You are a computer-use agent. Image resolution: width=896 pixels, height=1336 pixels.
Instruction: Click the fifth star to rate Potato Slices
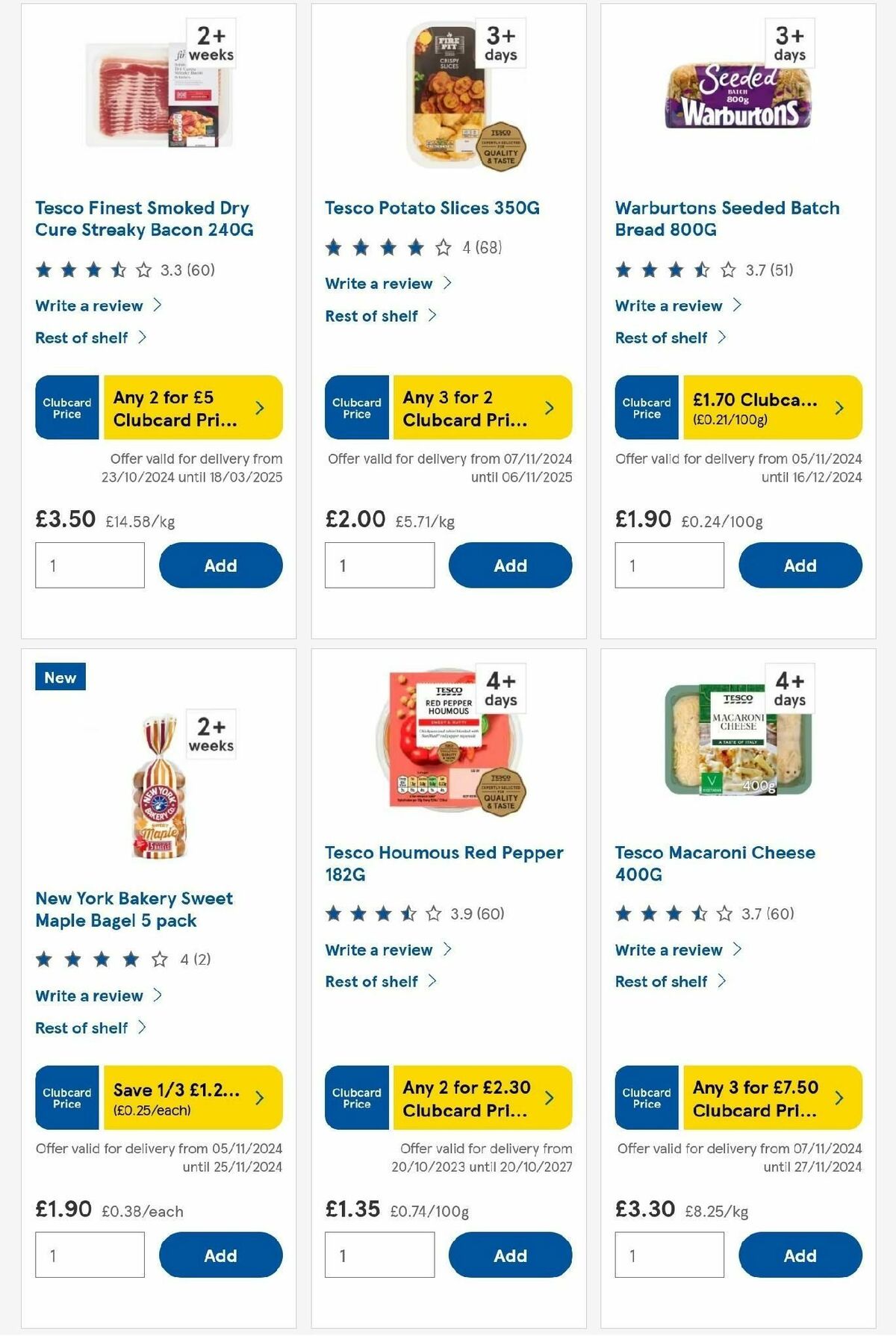pos(443,246)
